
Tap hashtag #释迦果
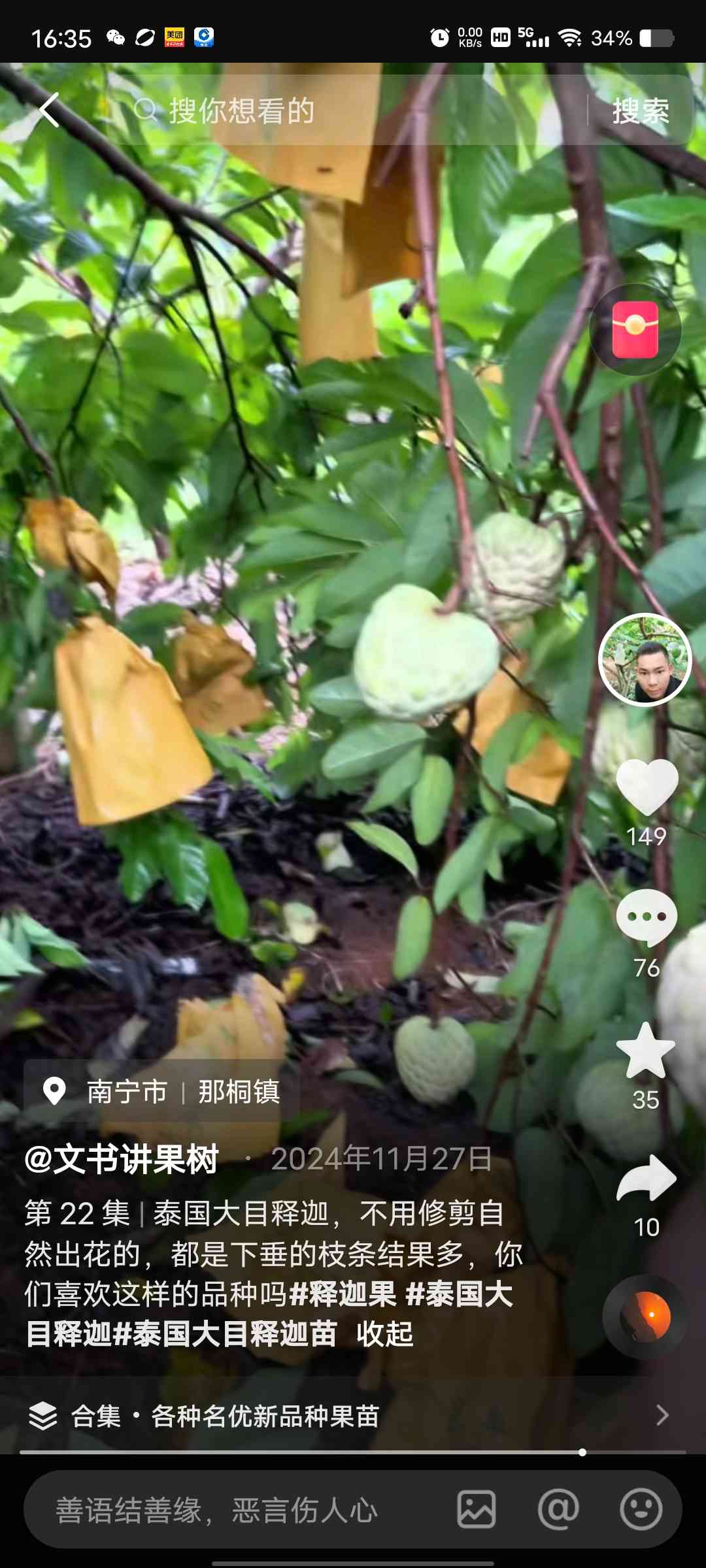[343, 1294]
